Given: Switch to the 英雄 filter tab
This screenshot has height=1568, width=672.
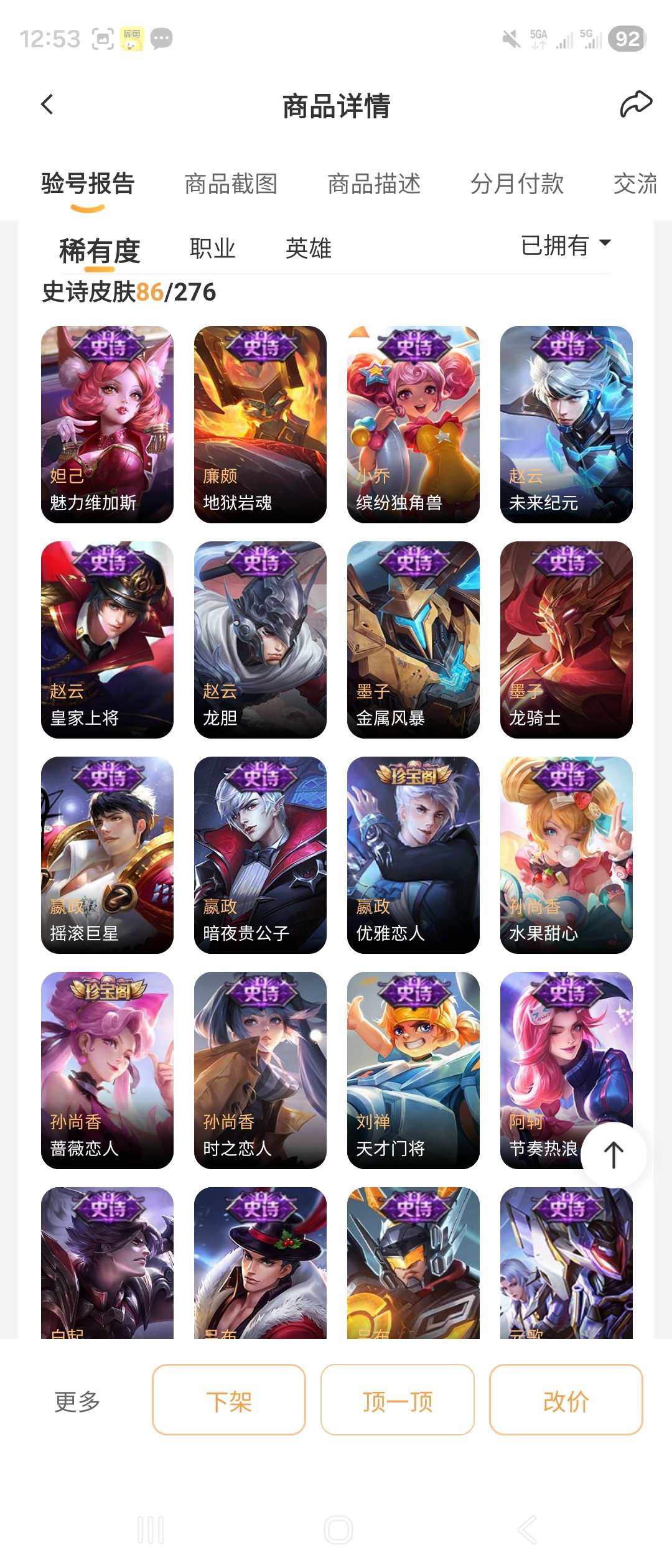Looking at the screenshot, I should click(308, 249).
